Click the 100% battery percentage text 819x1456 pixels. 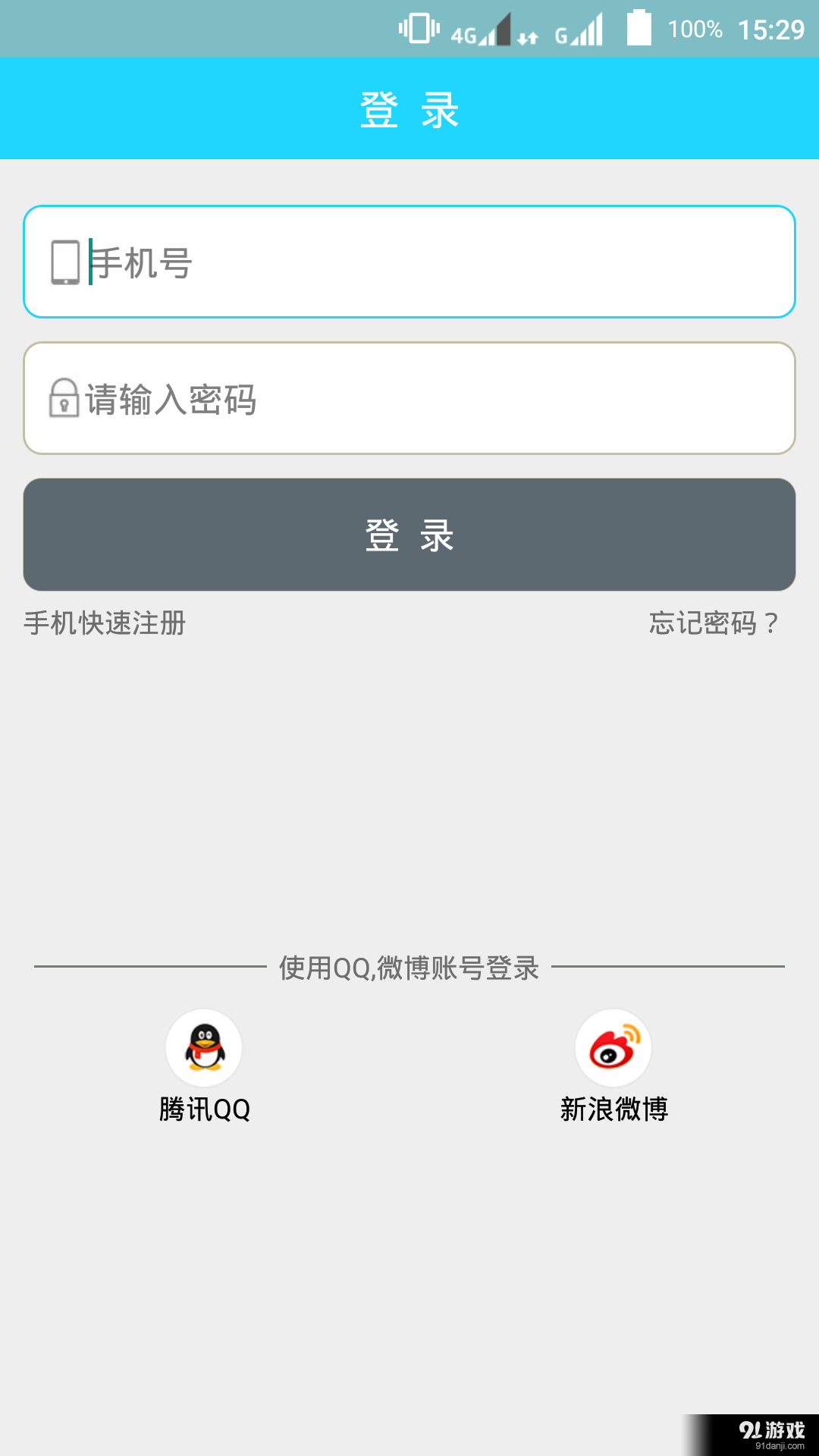[x=695, y=27]
